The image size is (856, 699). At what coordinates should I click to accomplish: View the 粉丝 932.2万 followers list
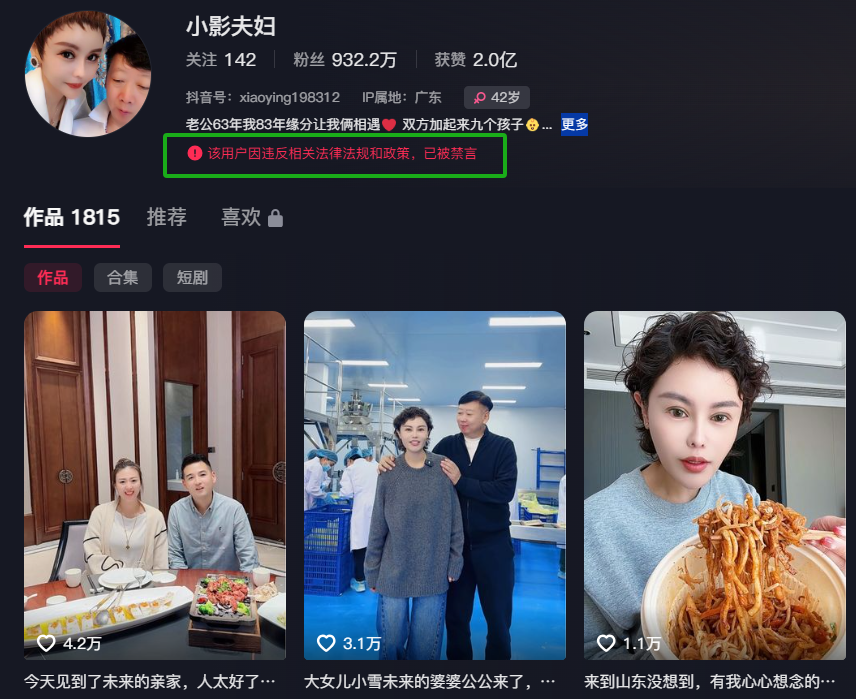(x=345, y=60)
